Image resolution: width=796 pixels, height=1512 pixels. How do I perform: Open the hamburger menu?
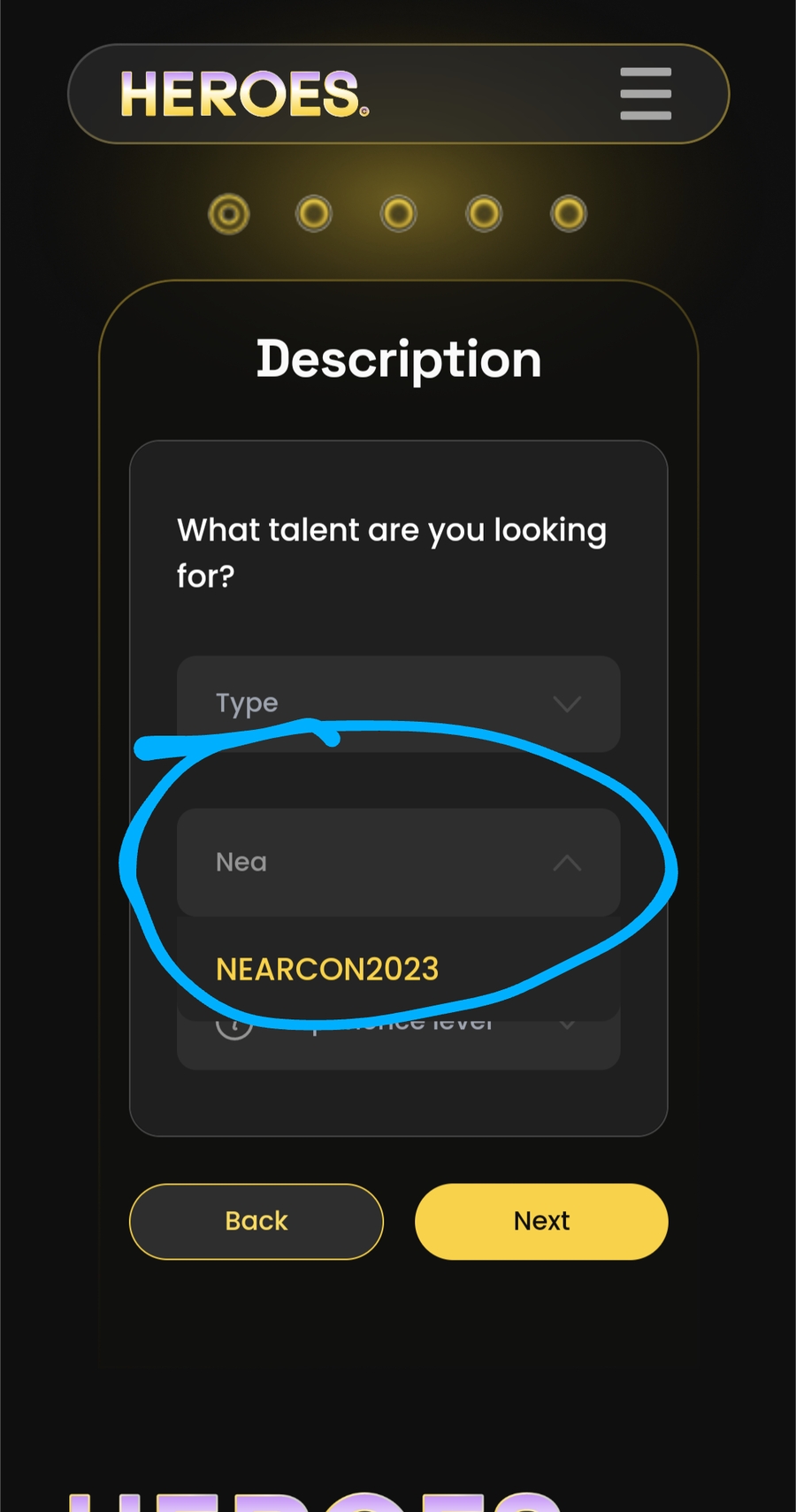646,94
